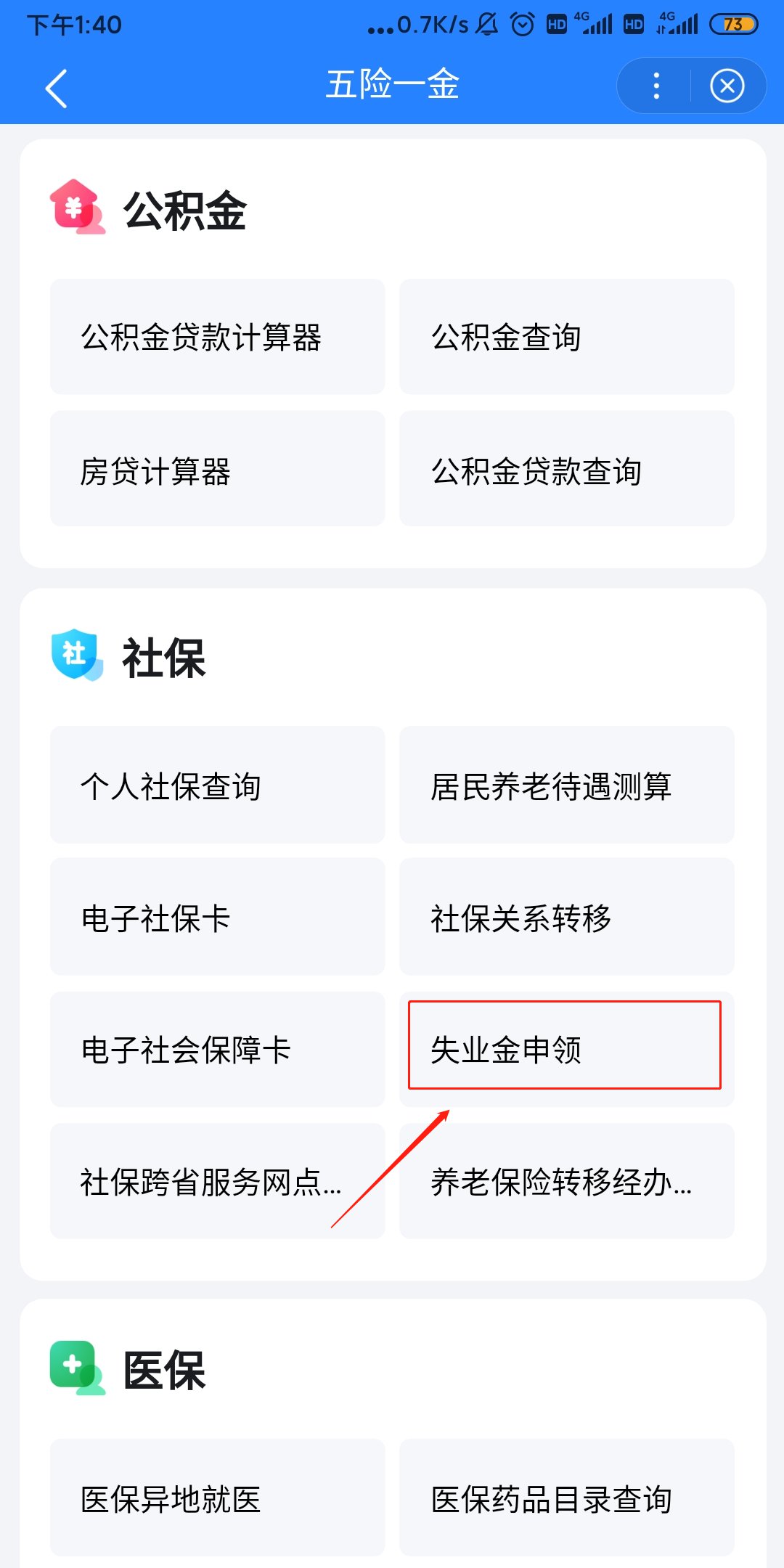
Task: Open 养老保险转移经办 entry
Action: [x=566, y=1181]
